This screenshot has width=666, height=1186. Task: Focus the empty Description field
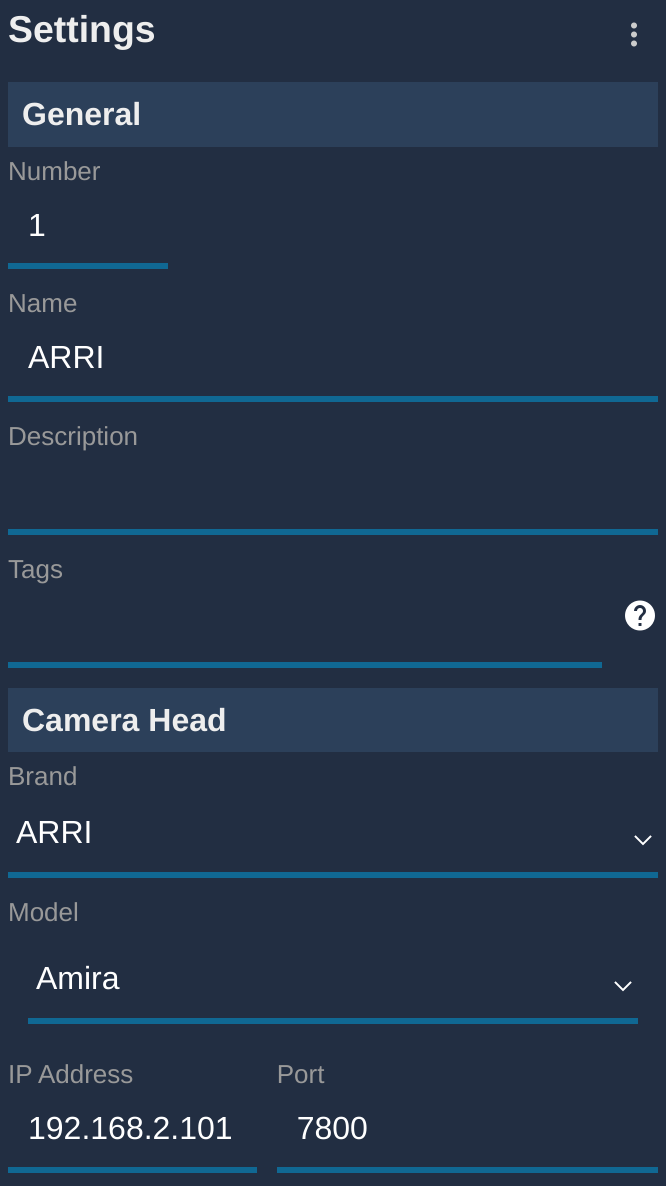pyautogui.click(x=333, y=492)
